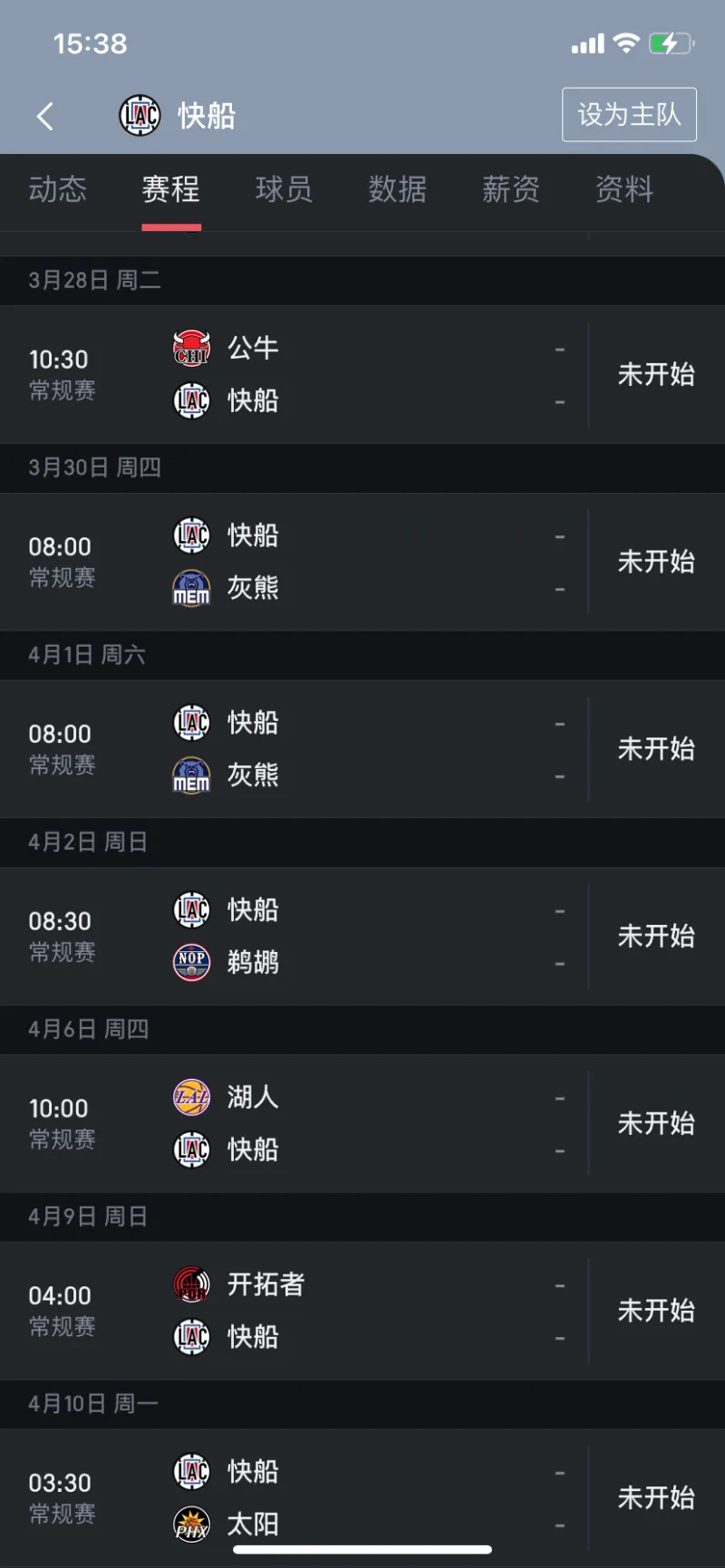Open the March 28 公牛 vs 快船 game
Image resolution: width=725 pixels, height=1568 pixels.
(362, 374)
